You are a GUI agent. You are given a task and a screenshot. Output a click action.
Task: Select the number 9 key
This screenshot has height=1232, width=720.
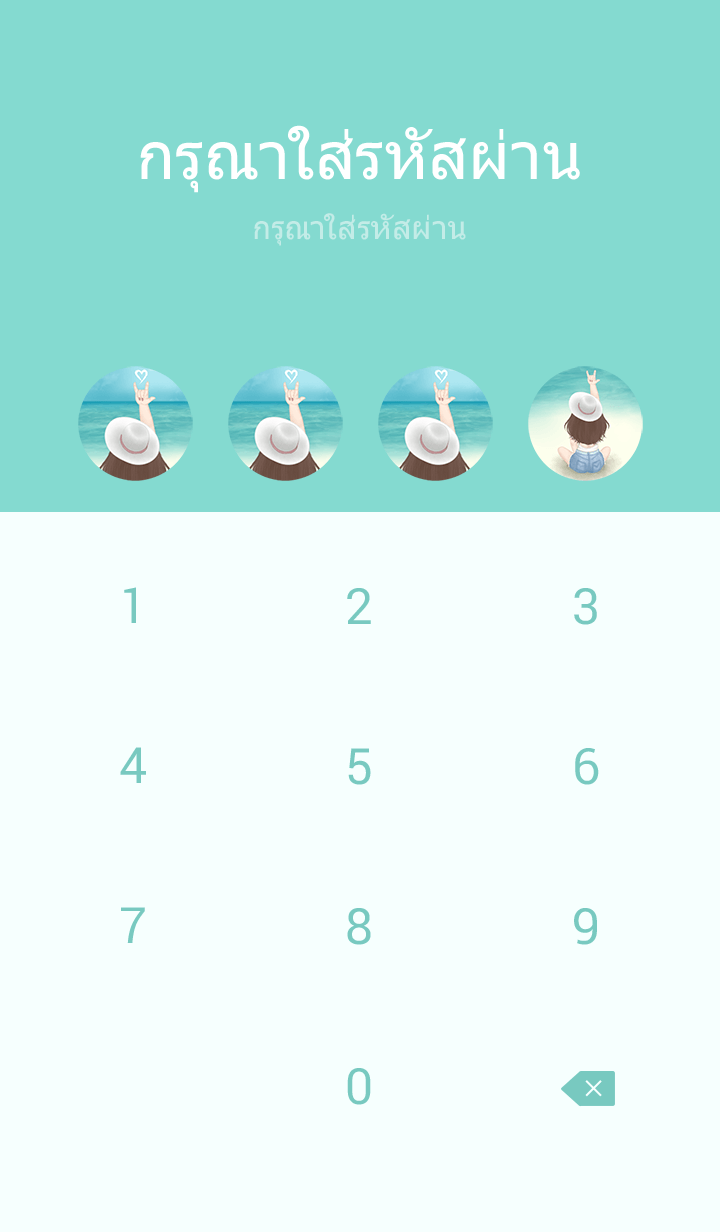tap(586, 927)
